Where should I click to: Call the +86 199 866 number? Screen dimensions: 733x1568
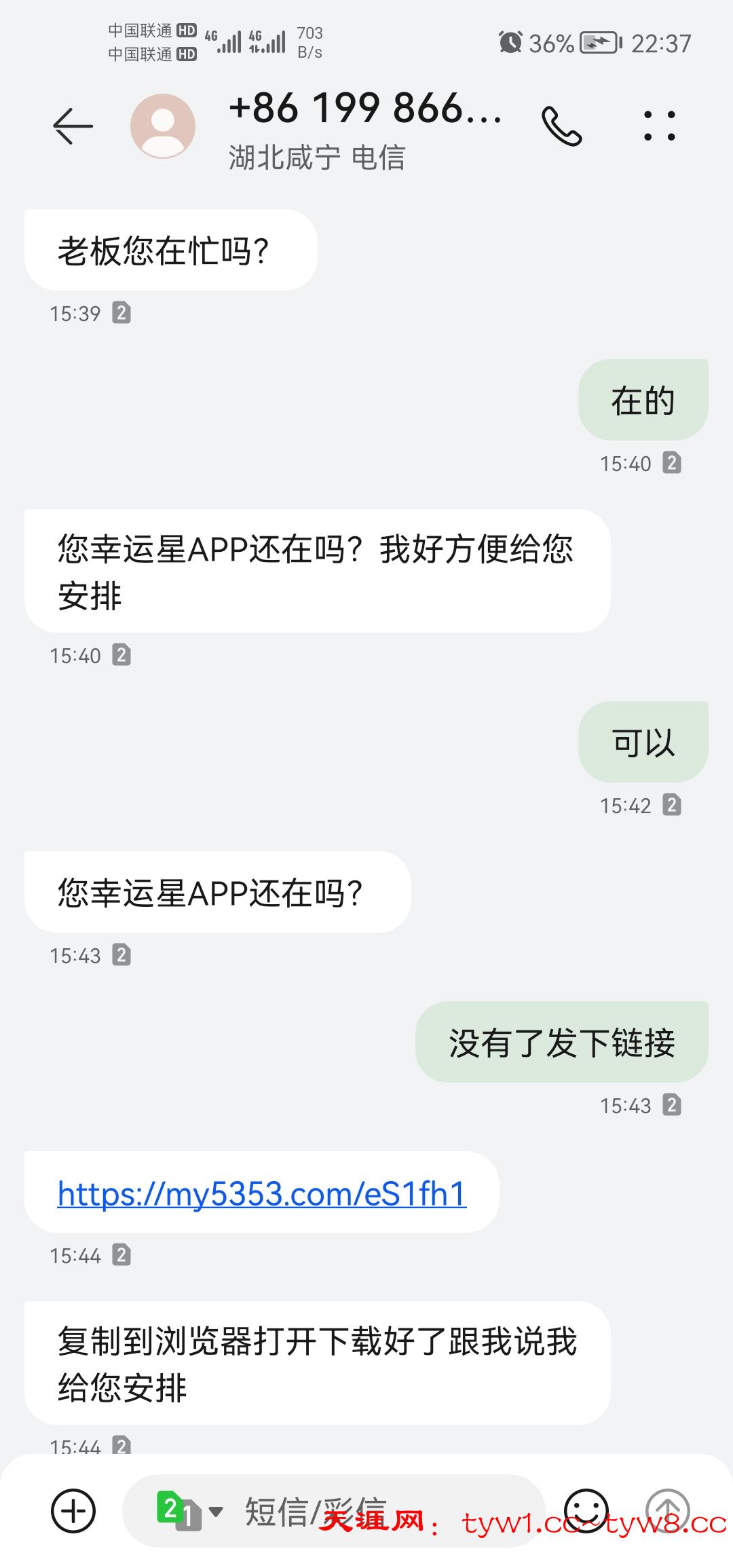(561, 126)
